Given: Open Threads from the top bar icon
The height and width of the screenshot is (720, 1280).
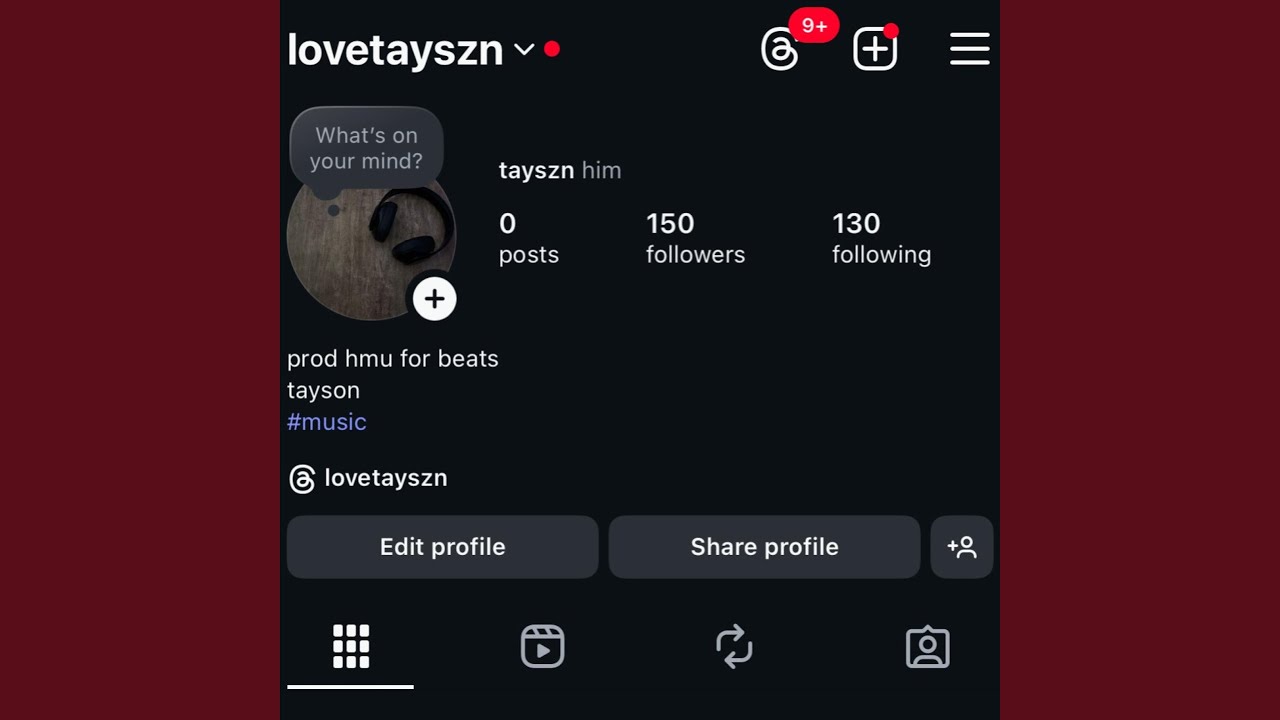Looking at the screenshot, I should point(780,49).
